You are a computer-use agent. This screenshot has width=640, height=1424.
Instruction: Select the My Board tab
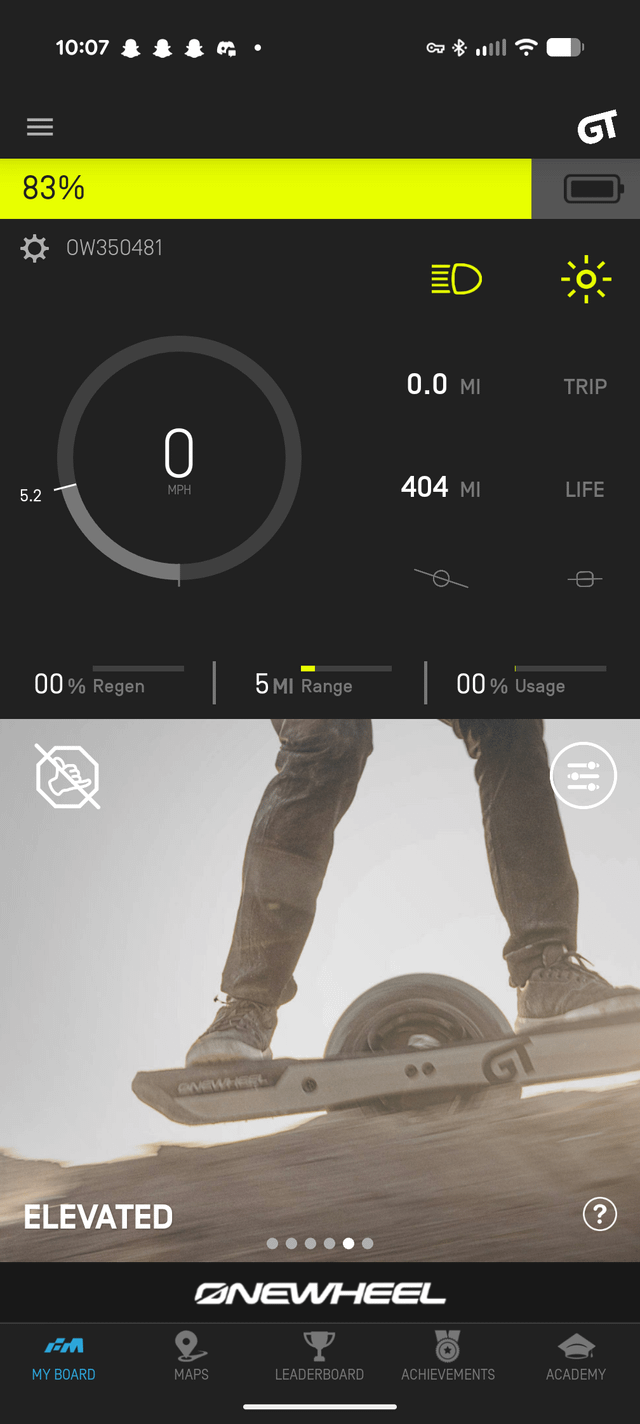pyautogui.click(x=64, y=1356)
